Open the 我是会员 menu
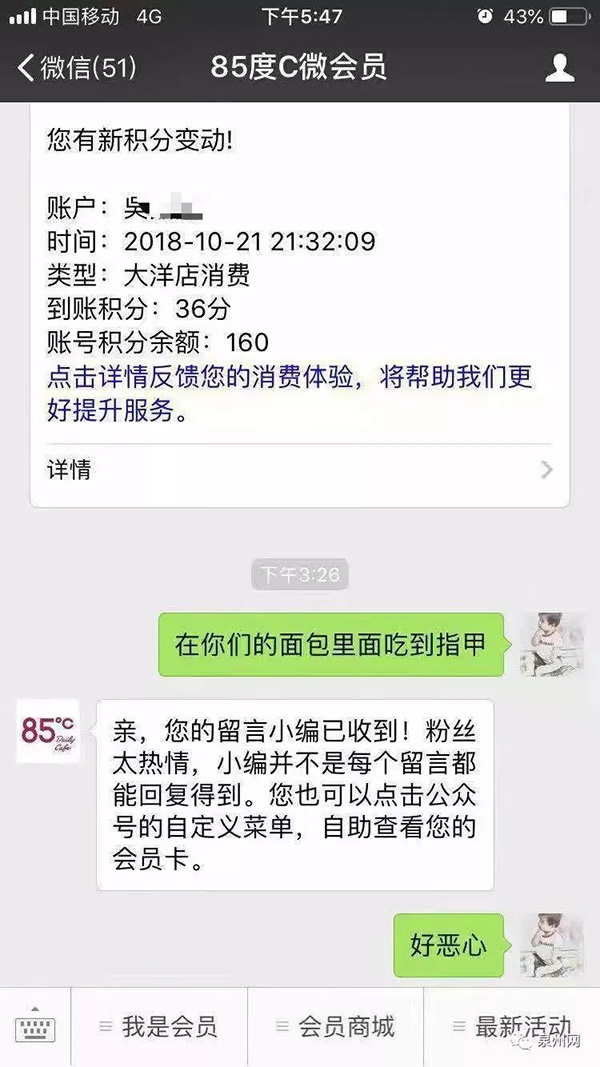 (x=160, y=1027)
